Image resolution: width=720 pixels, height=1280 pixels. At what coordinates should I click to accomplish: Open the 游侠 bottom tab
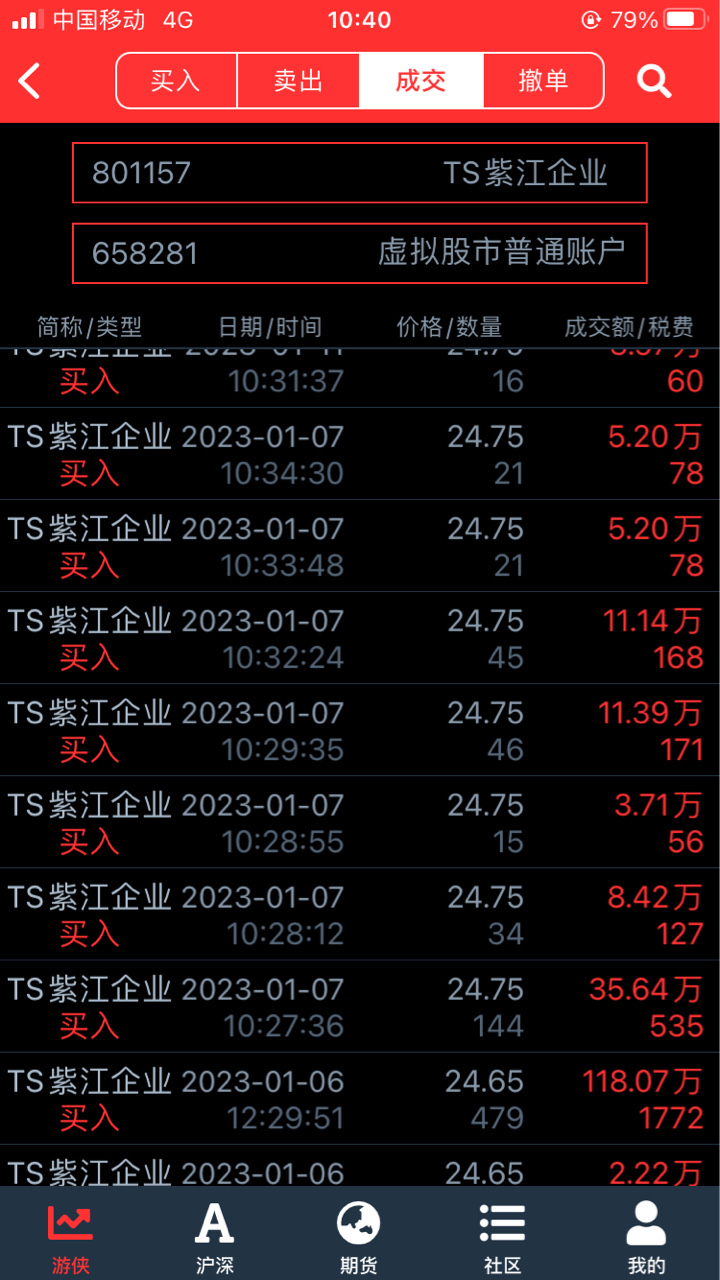[x=71, y=1236]
